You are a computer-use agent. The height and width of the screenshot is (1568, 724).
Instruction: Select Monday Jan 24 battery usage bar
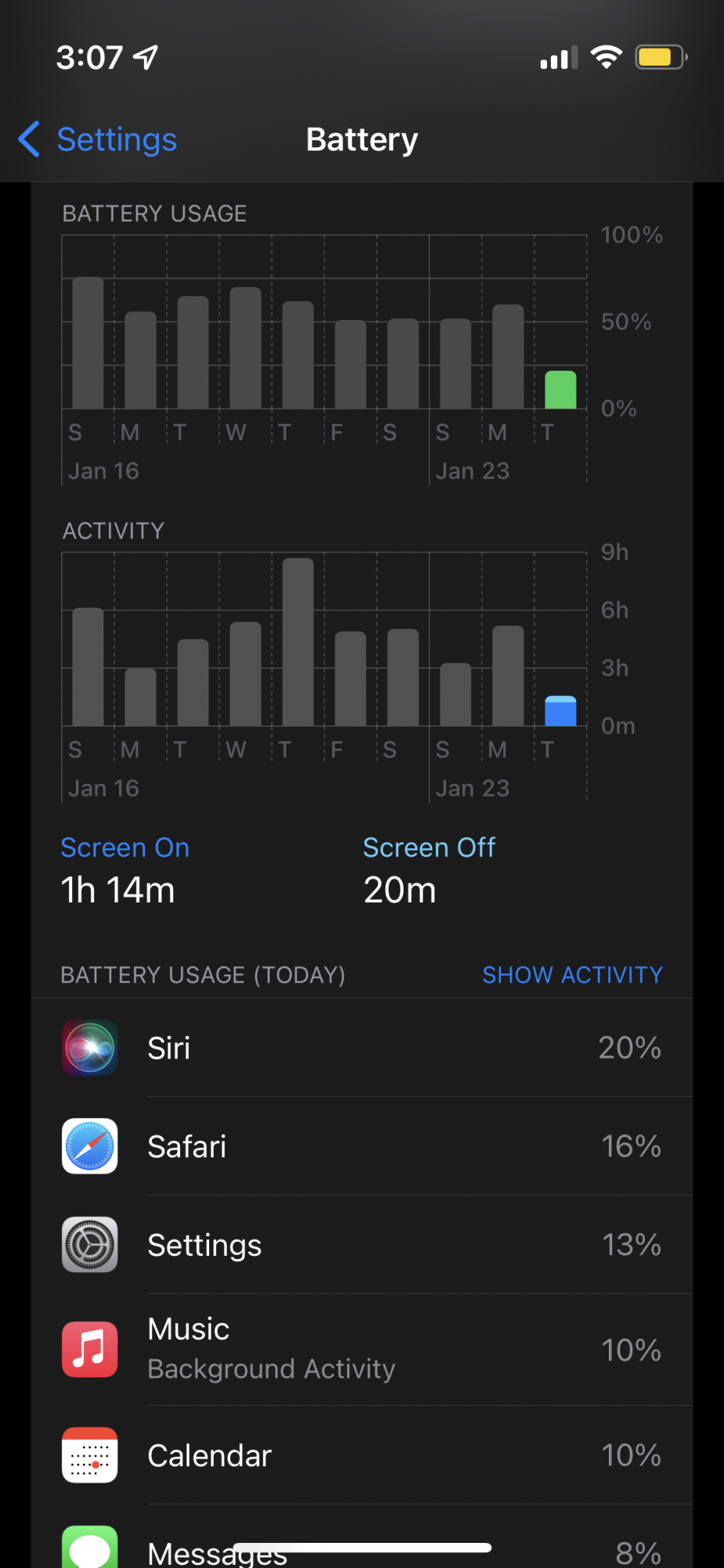(508, 357)
